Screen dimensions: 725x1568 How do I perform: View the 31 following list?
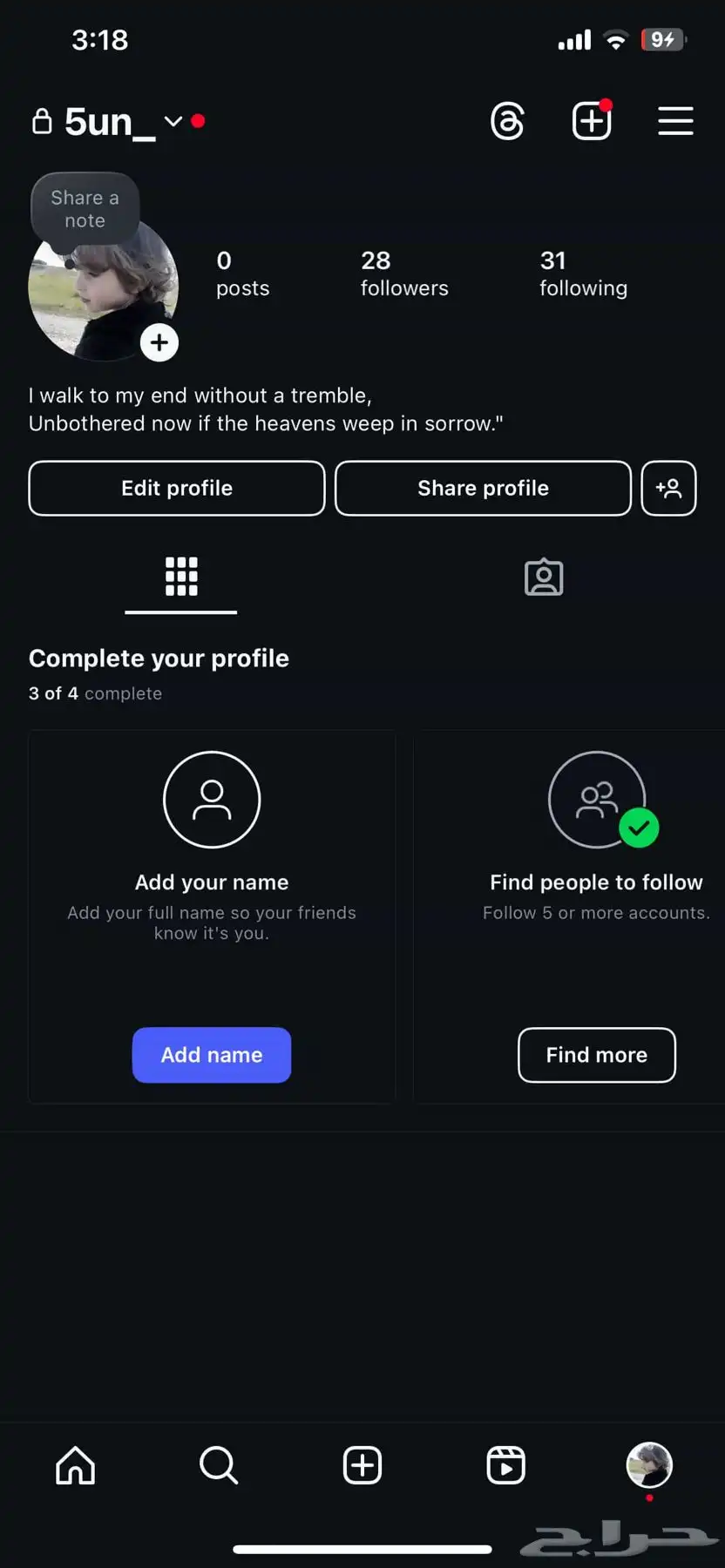(582, 274)
